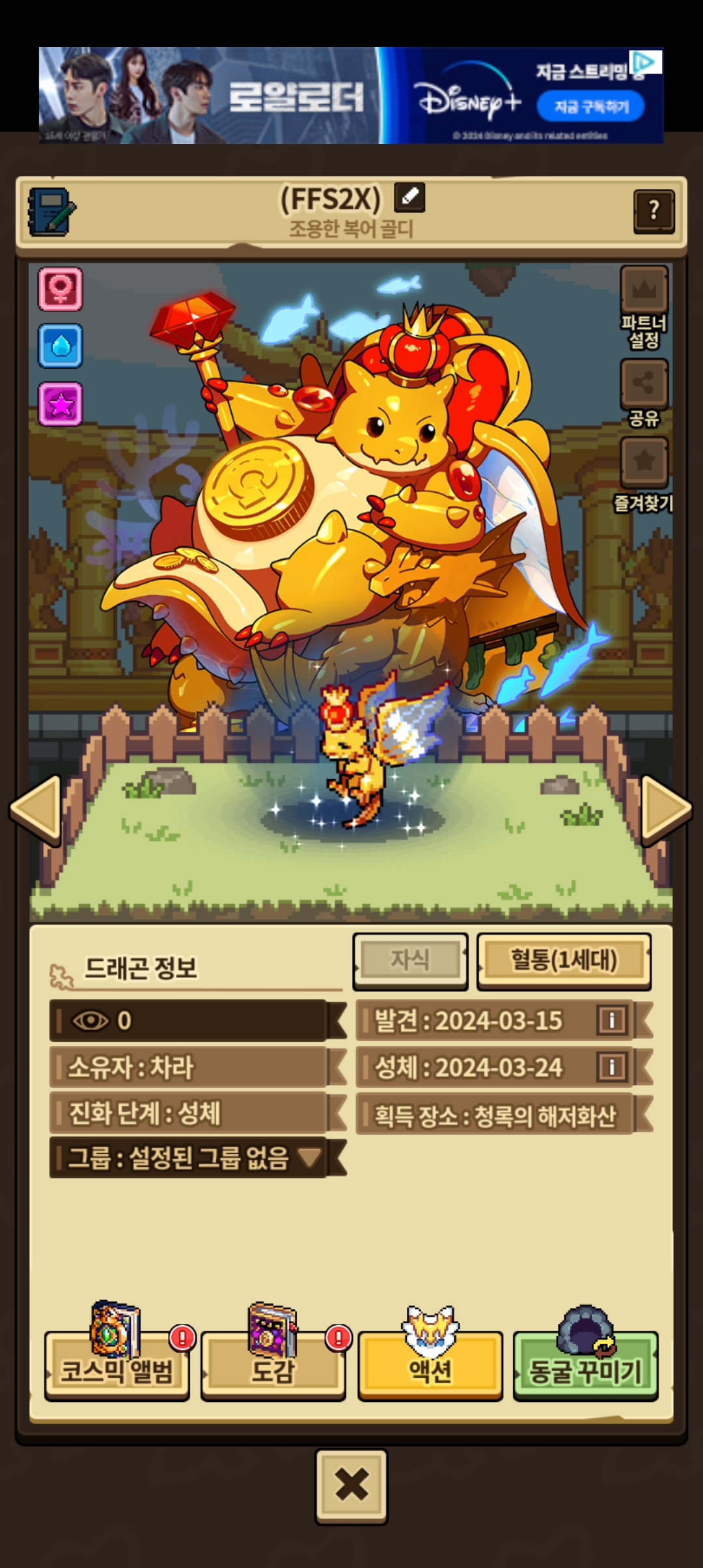The height and width of the screenshot is (1568, 703).
Task: Open the 도감 encyclopedia
Action: pyautogui.click(x=273, y=1366)
